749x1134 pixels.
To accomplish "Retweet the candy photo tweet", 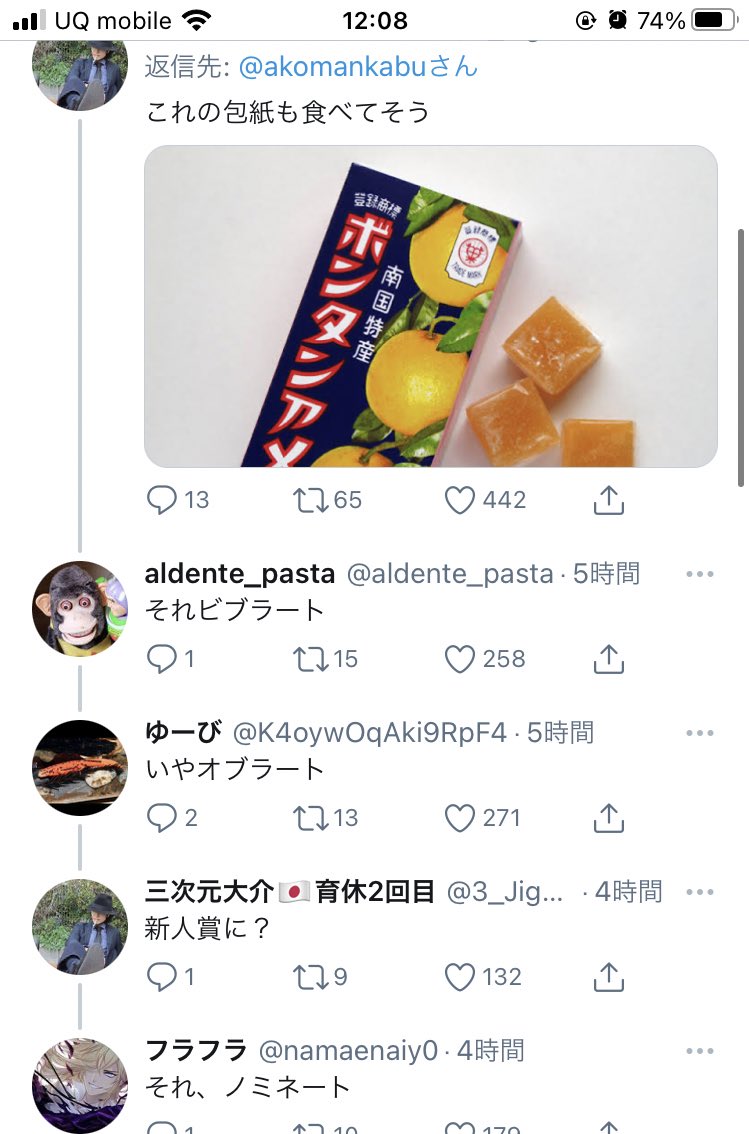I will (311, 499).
